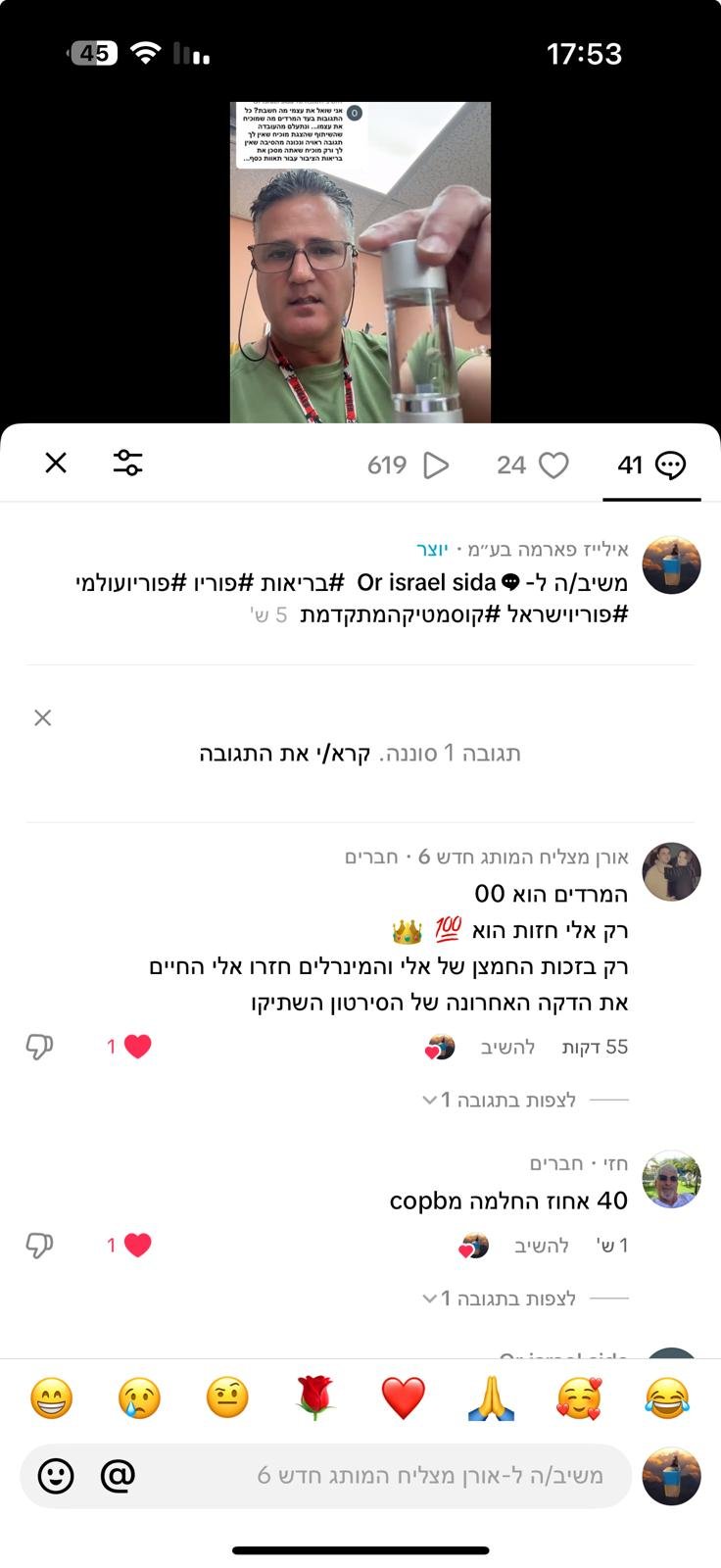
Task: Dislike the comment by אורן מצליח המותג חדש 6
Action: pos(39,1047)
